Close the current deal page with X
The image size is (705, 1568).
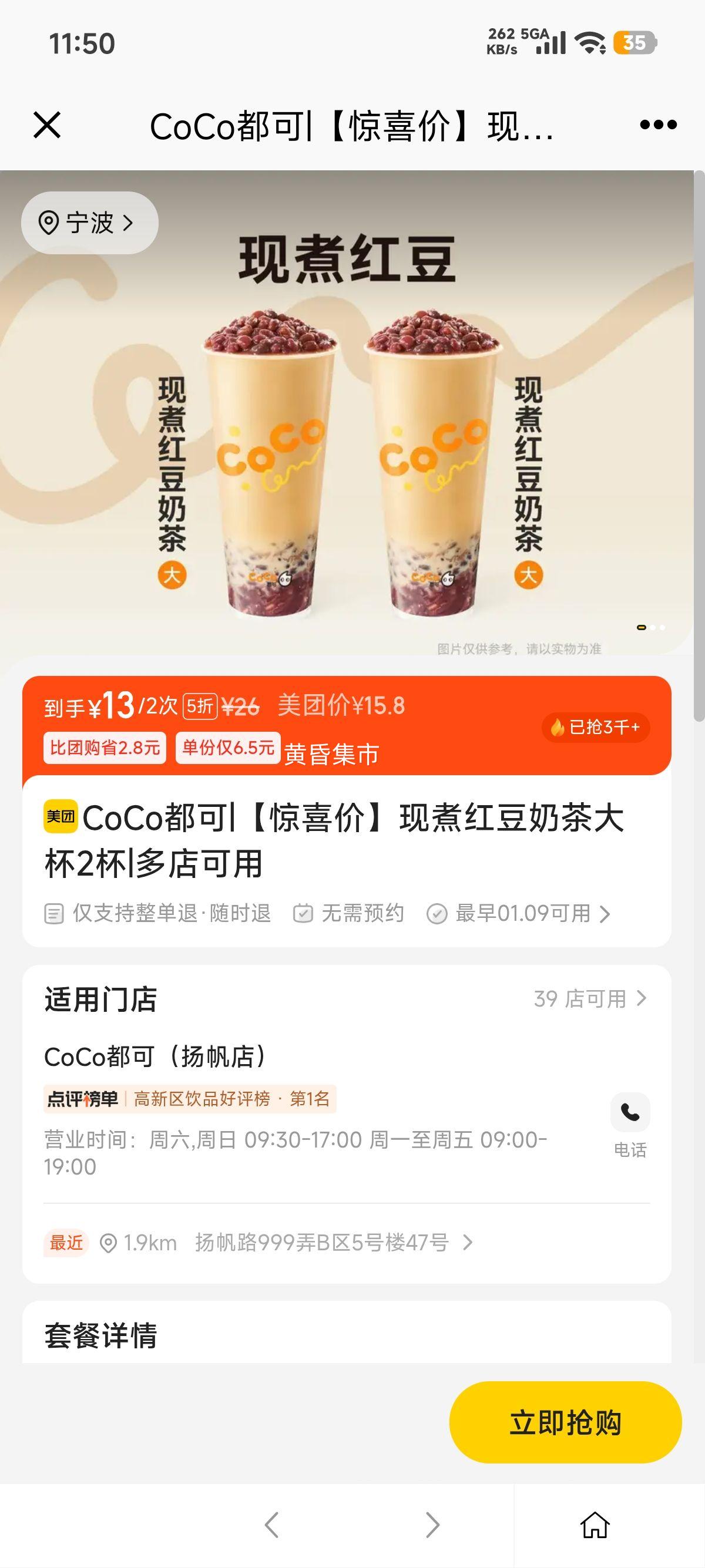tap(46, 127)
